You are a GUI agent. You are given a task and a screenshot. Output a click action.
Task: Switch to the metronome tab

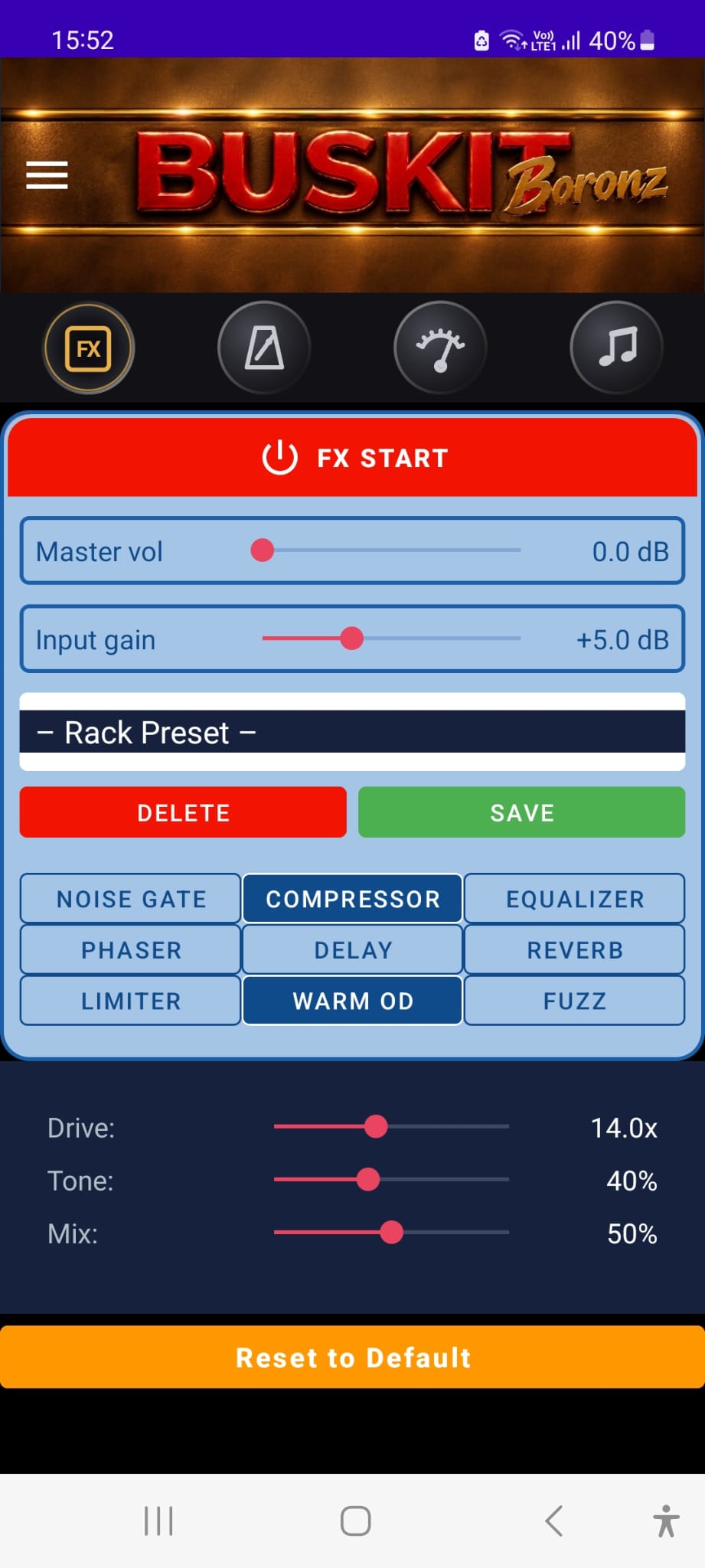(264, 348)
